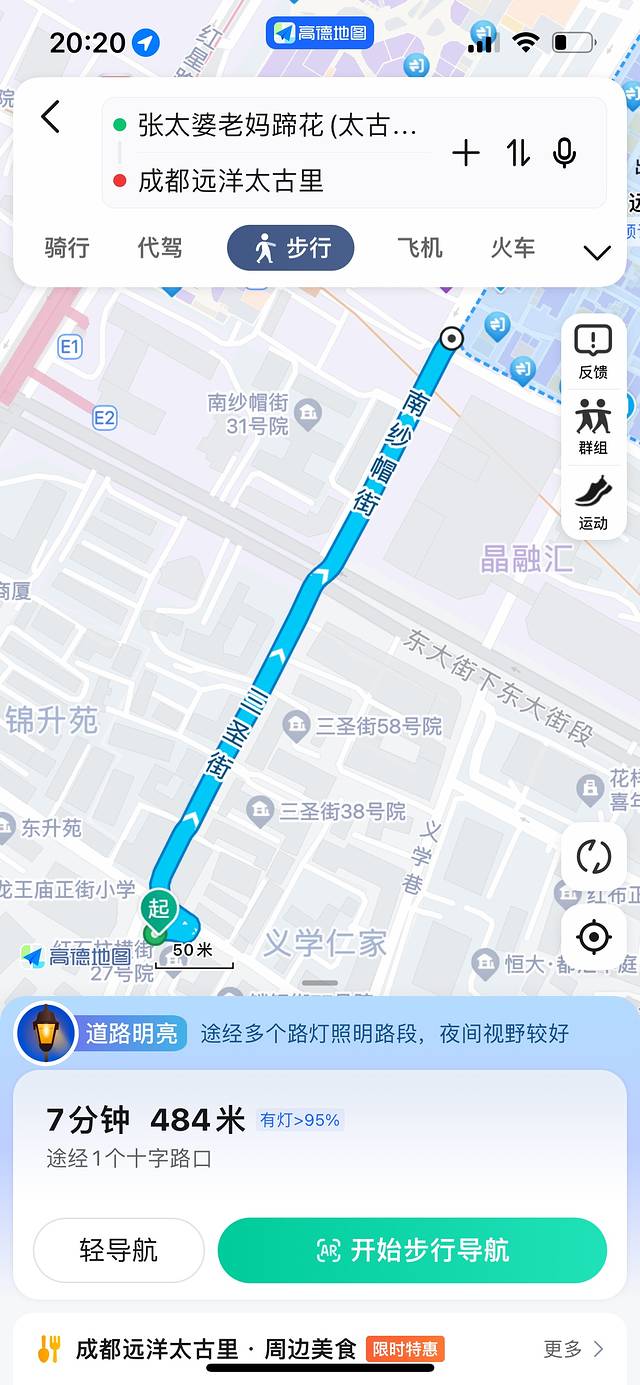Go back using the top-left arrow
The height and width of the screenshot is (1385, 640).
pos(50,117)
